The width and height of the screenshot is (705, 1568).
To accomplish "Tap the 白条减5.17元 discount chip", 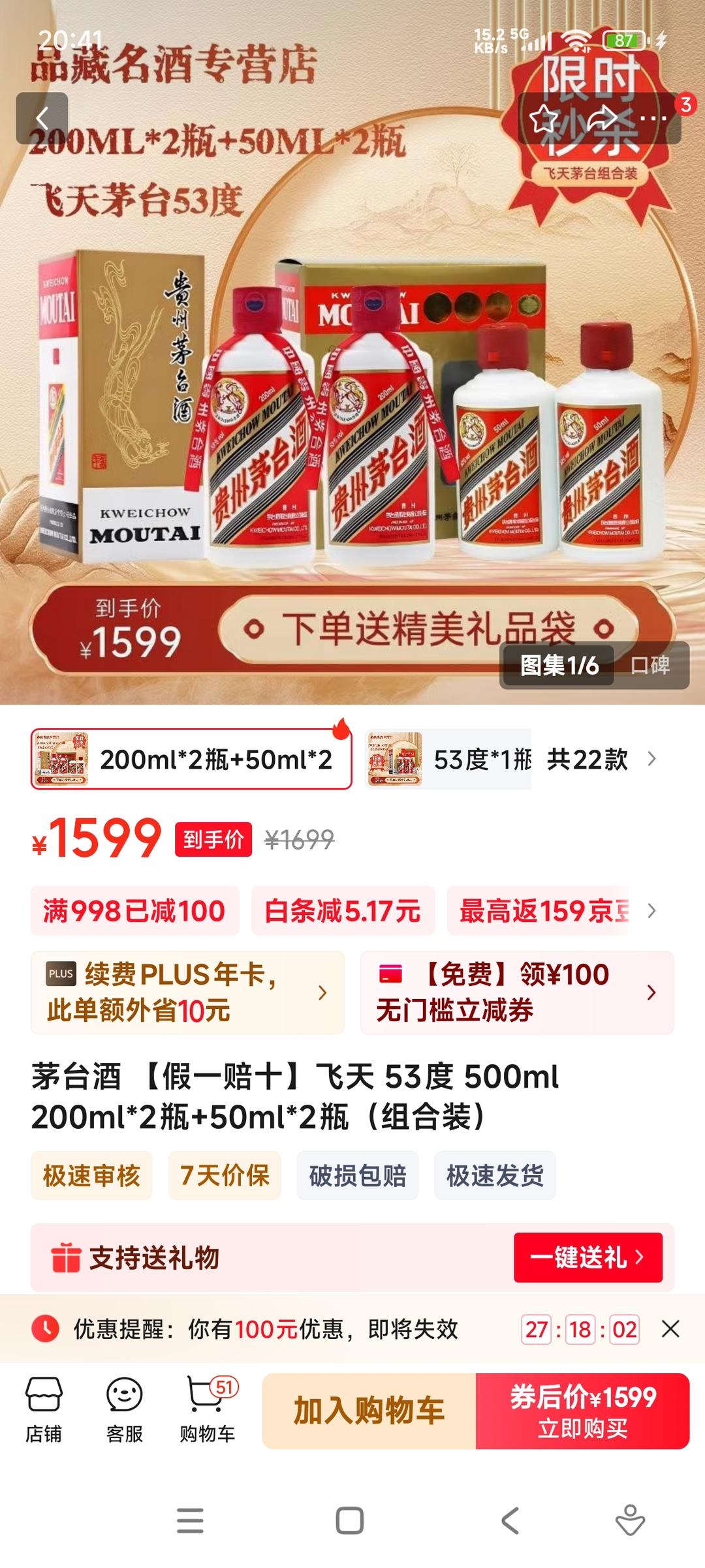I will 343,910.
